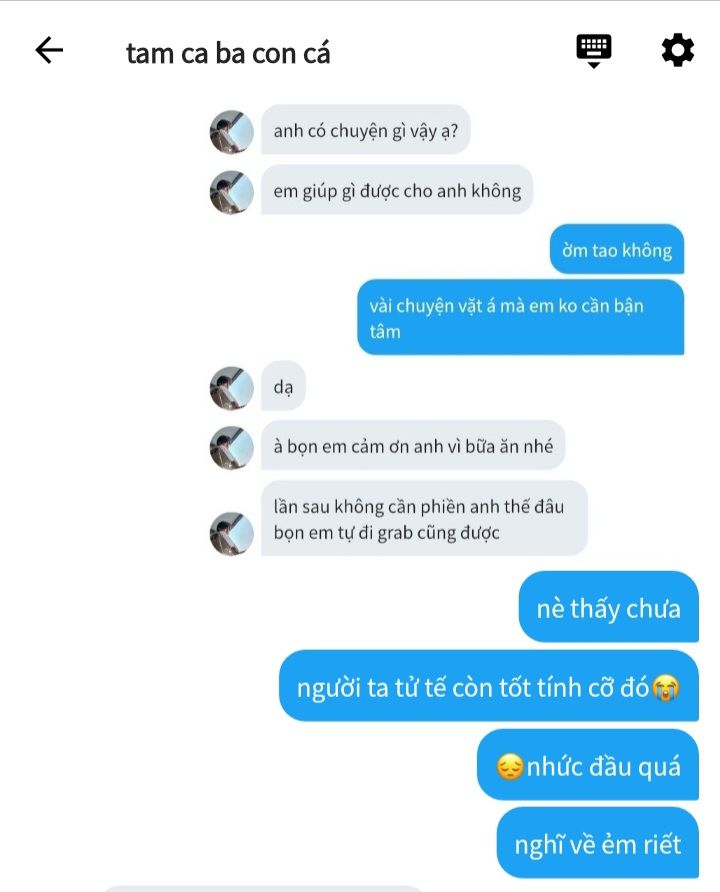Screen dimensions: 720x892
Task: Go back from the chat
Action: (x=49, y=51)
